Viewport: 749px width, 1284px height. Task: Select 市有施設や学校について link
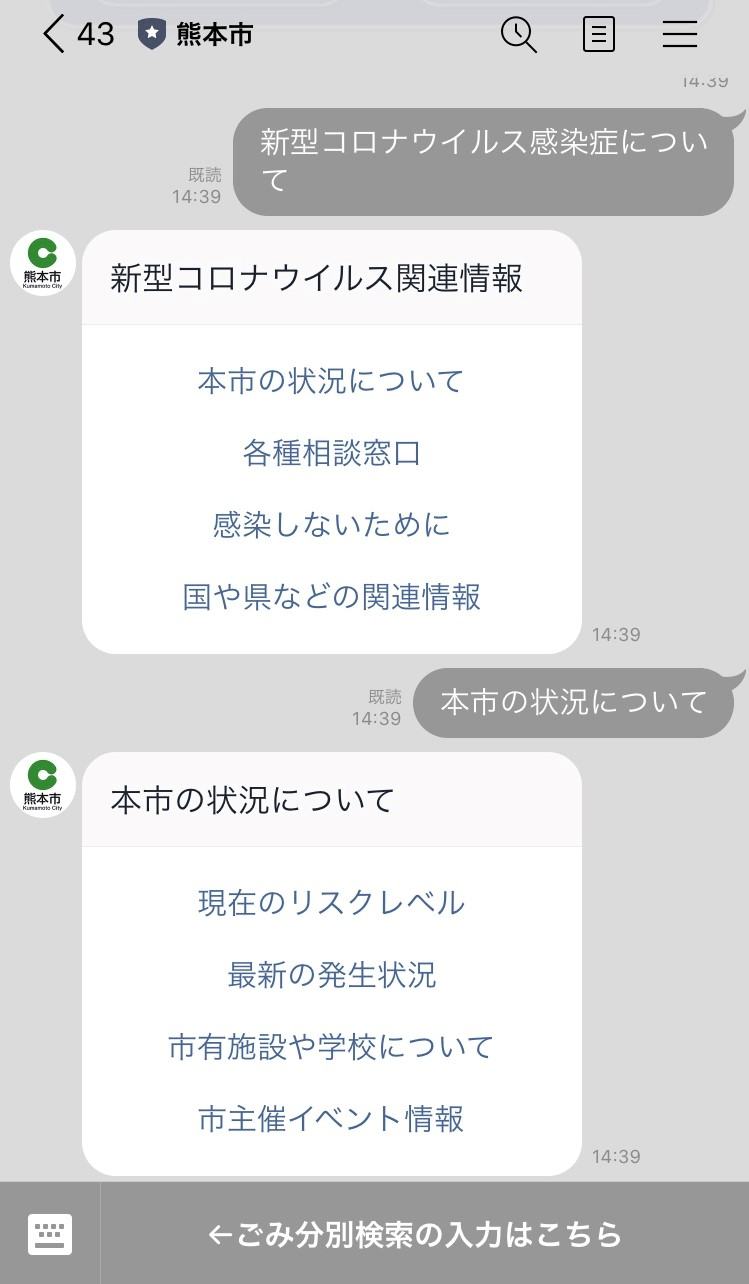coord(331,1047)
